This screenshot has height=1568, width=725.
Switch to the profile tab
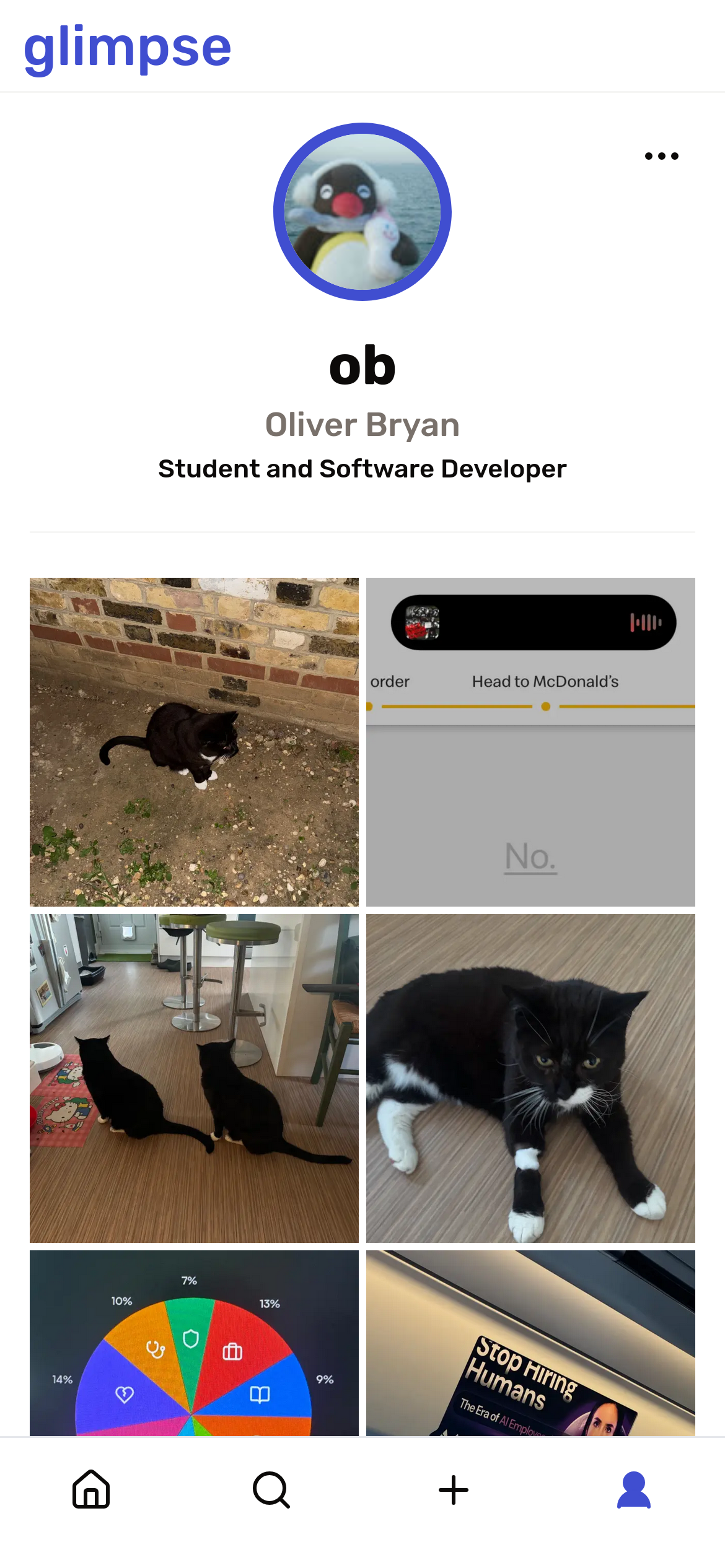(x=633, y=1489)
